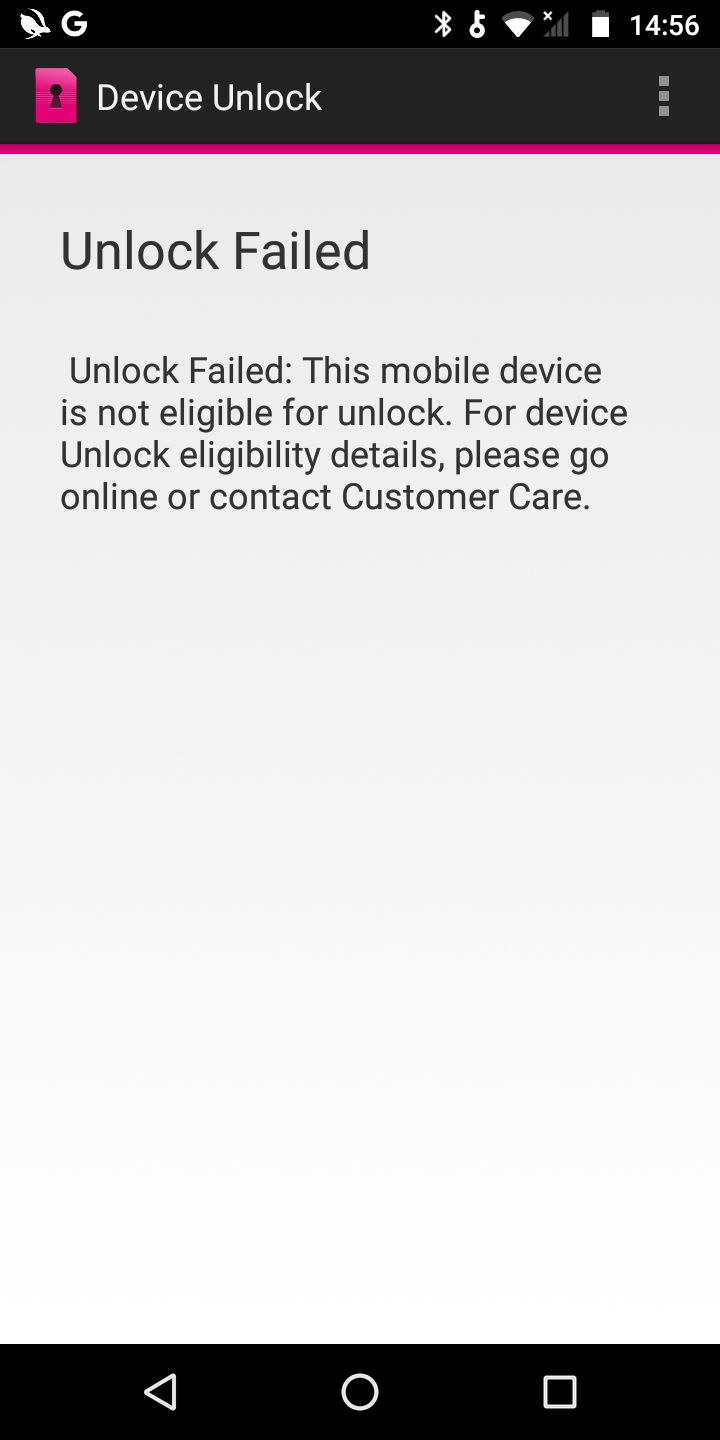Open the overflow menu in Device Unlock

[663, 97]
